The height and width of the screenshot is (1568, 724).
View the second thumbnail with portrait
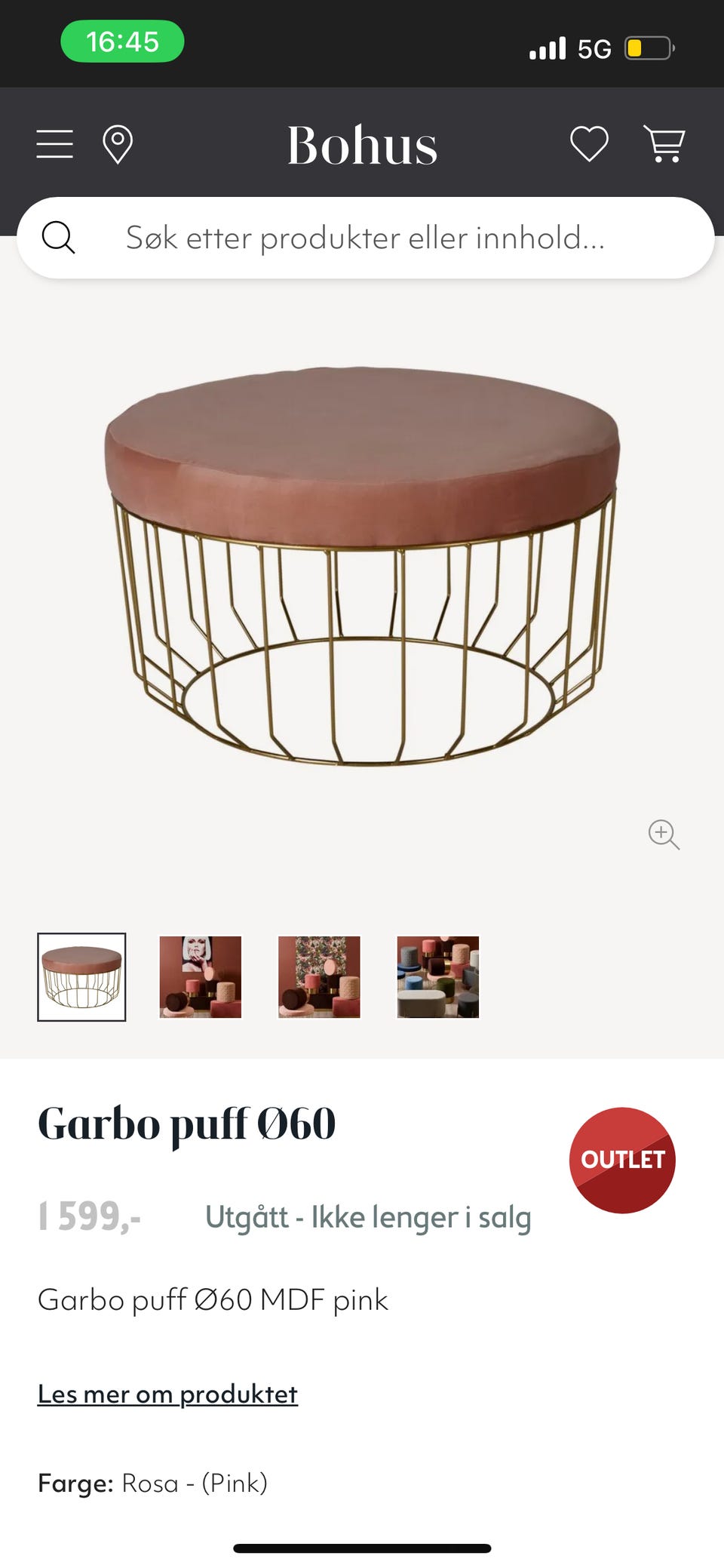[201, 977]
